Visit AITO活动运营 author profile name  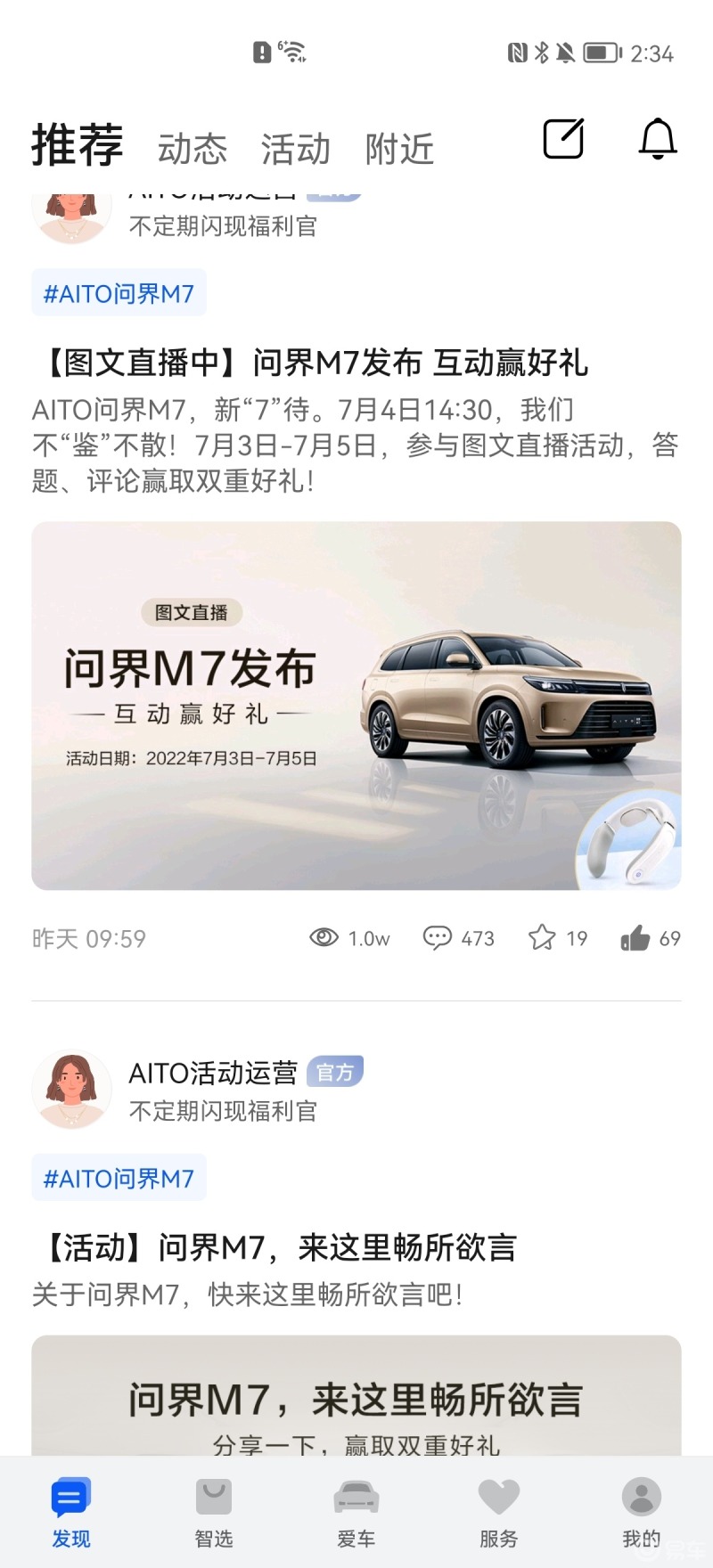click(x=214, y=1074)
